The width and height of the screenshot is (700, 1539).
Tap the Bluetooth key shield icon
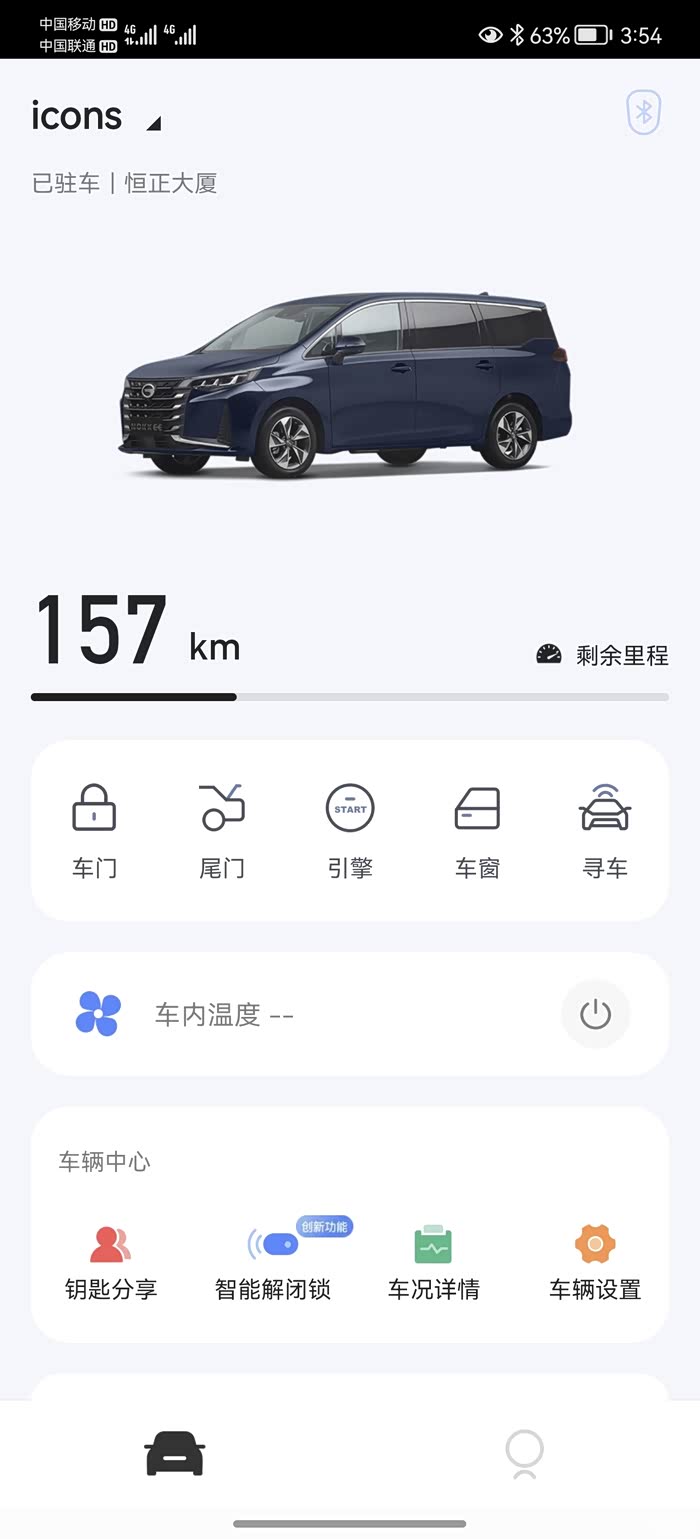pyautogui.click(x=644, y=112)
